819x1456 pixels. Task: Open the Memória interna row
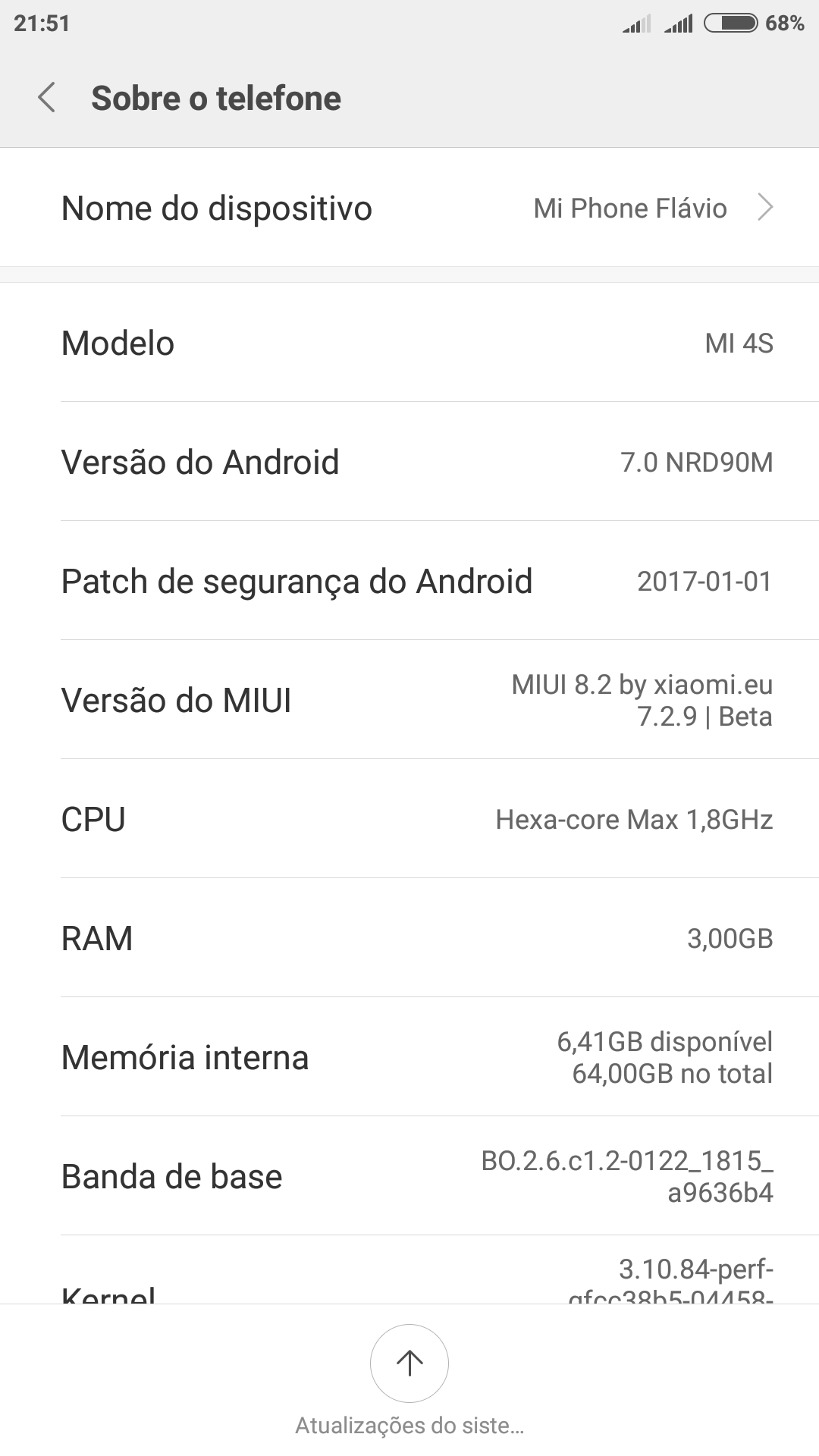(409, 1057)
